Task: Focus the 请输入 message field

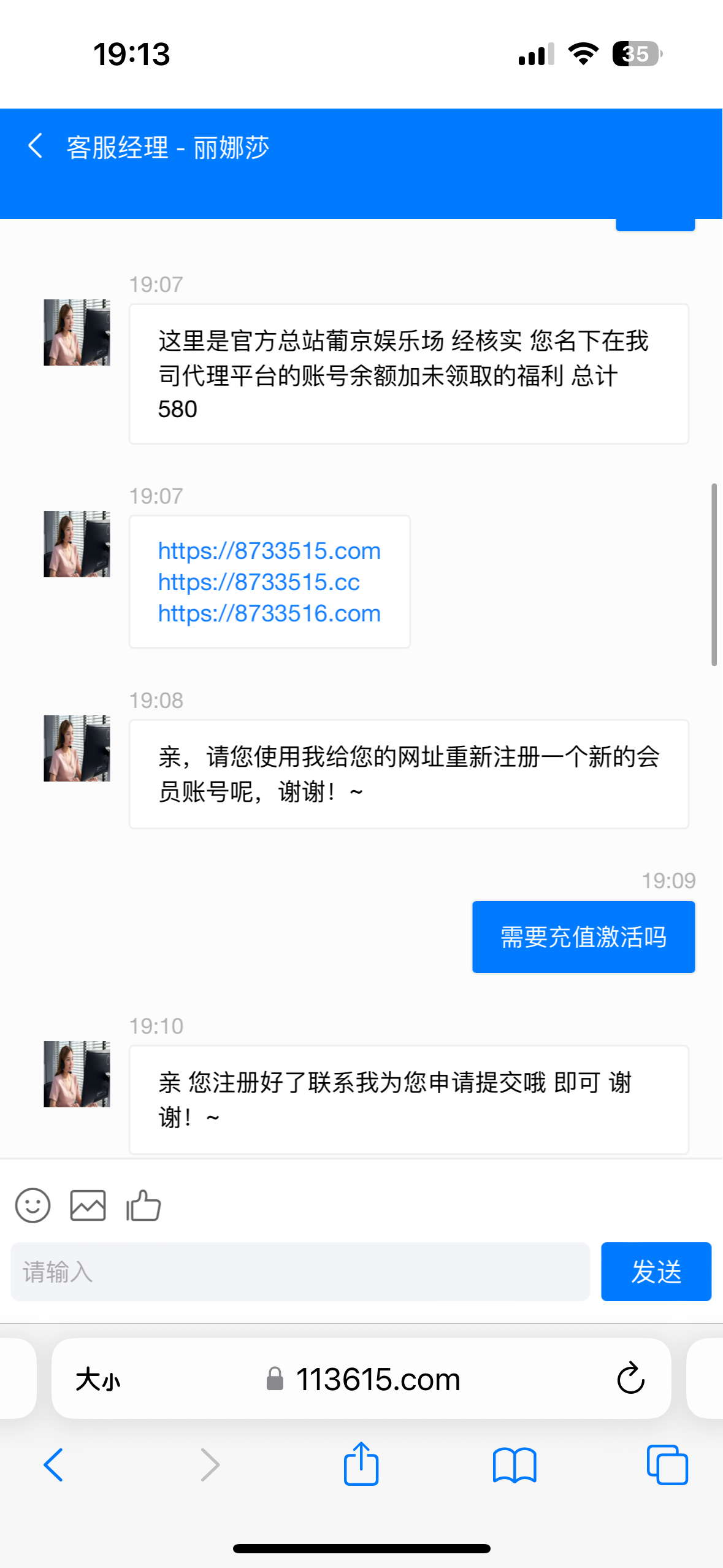Action: point(300,1272)
